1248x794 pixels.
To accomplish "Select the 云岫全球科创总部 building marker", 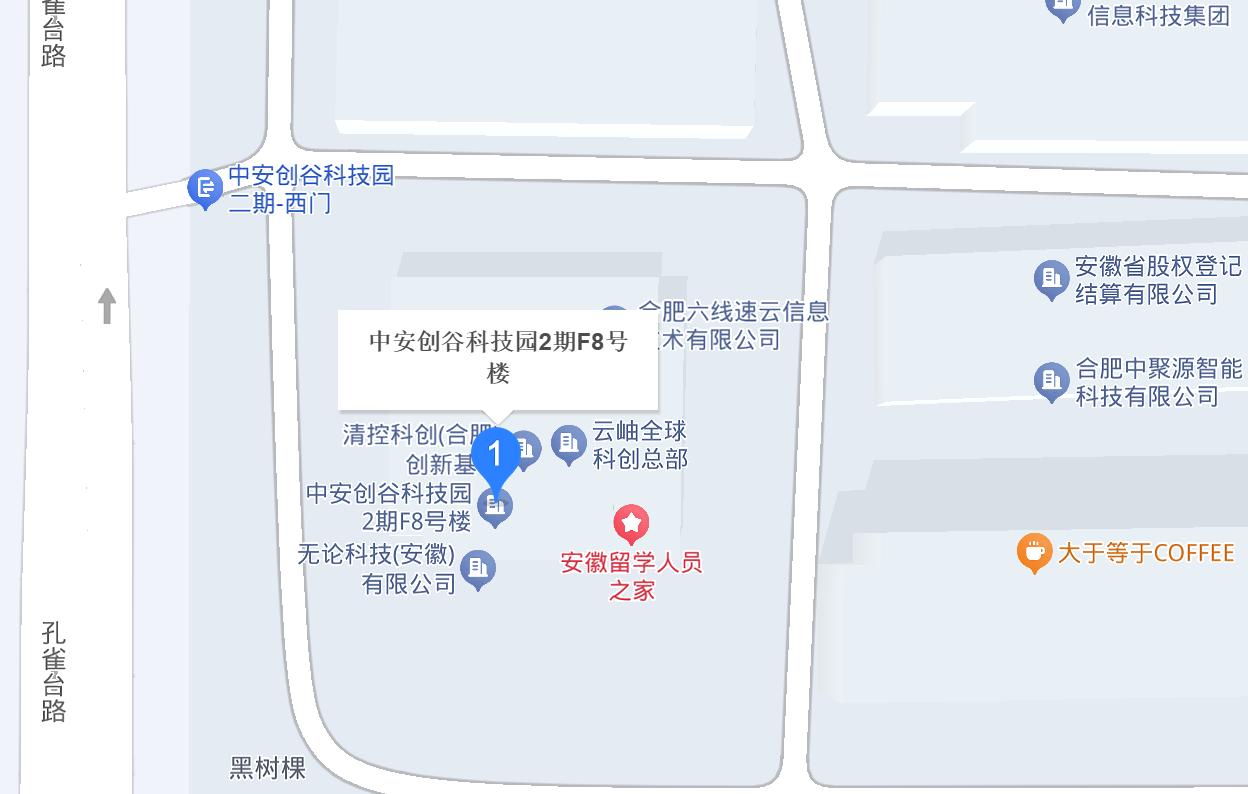I will point(569,443).
